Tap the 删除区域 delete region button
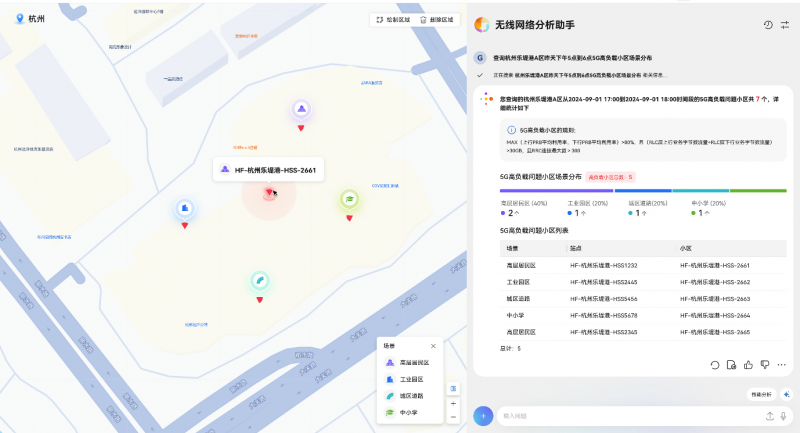The height and width of the screenshot is (433, 800). pos(438,20)
